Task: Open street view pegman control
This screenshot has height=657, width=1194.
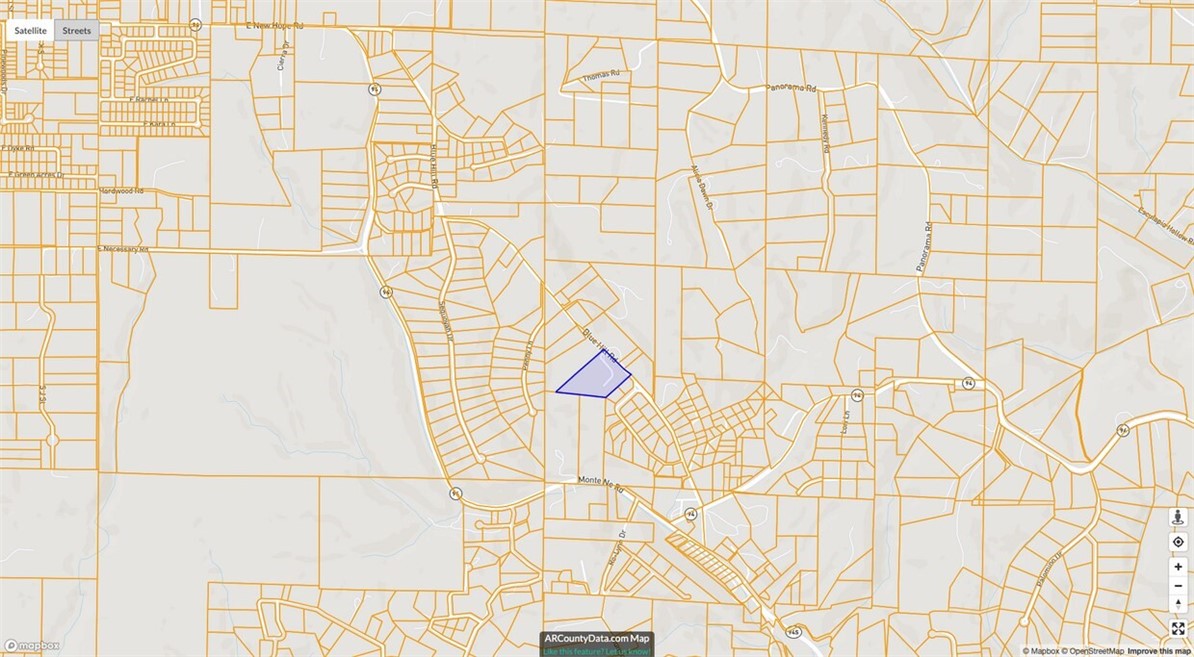Action: tap(1178, 518)
